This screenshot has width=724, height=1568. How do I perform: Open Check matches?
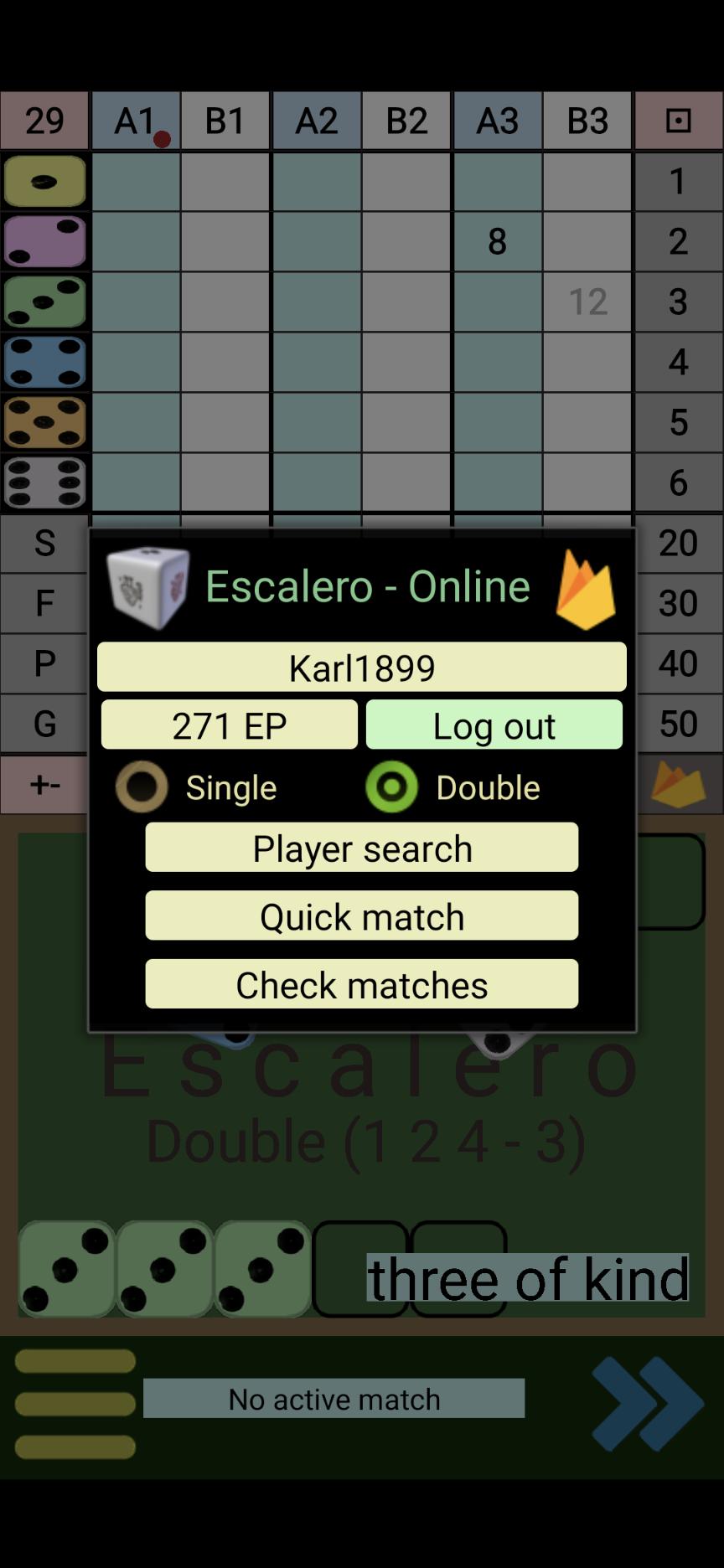coord(362,984)
